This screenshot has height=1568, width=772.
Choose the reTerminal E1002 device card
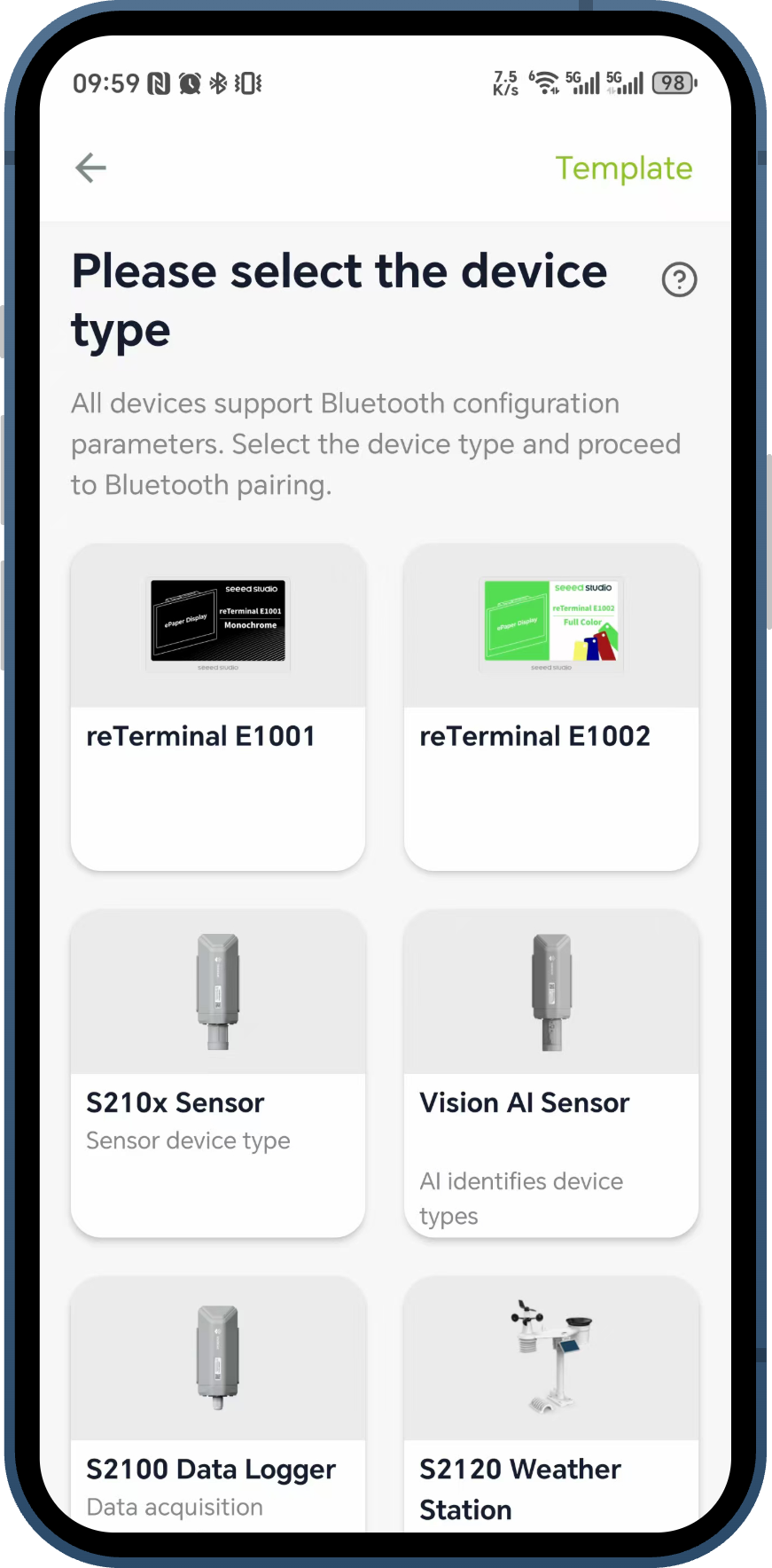(x=551, y=706)
